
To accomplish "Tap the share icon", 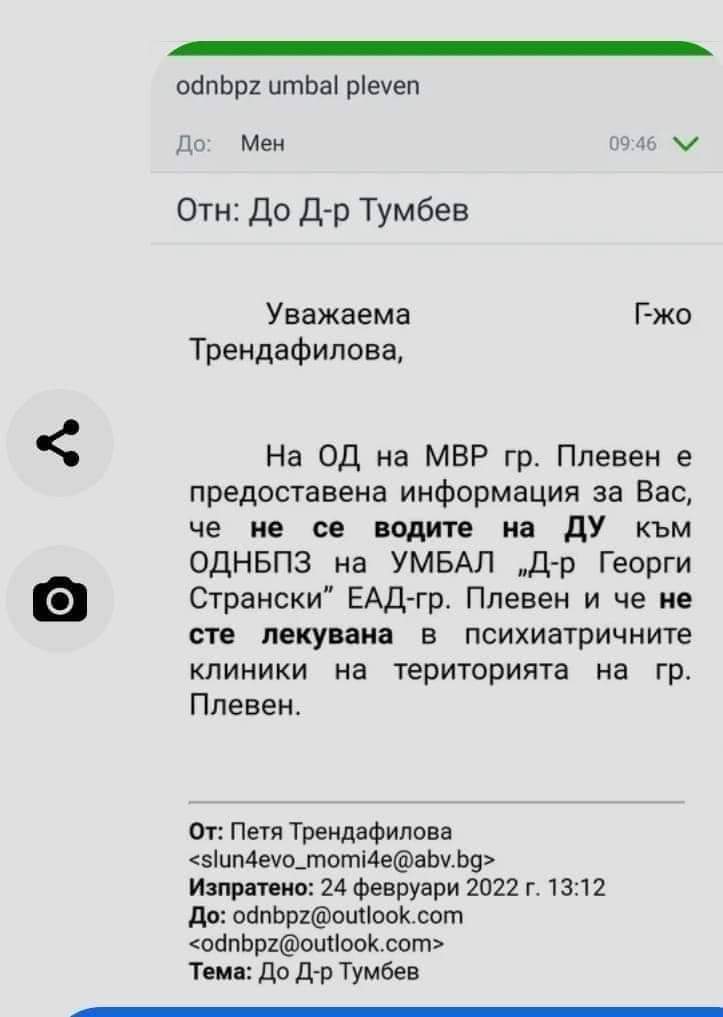I will [x=58, y=443].
